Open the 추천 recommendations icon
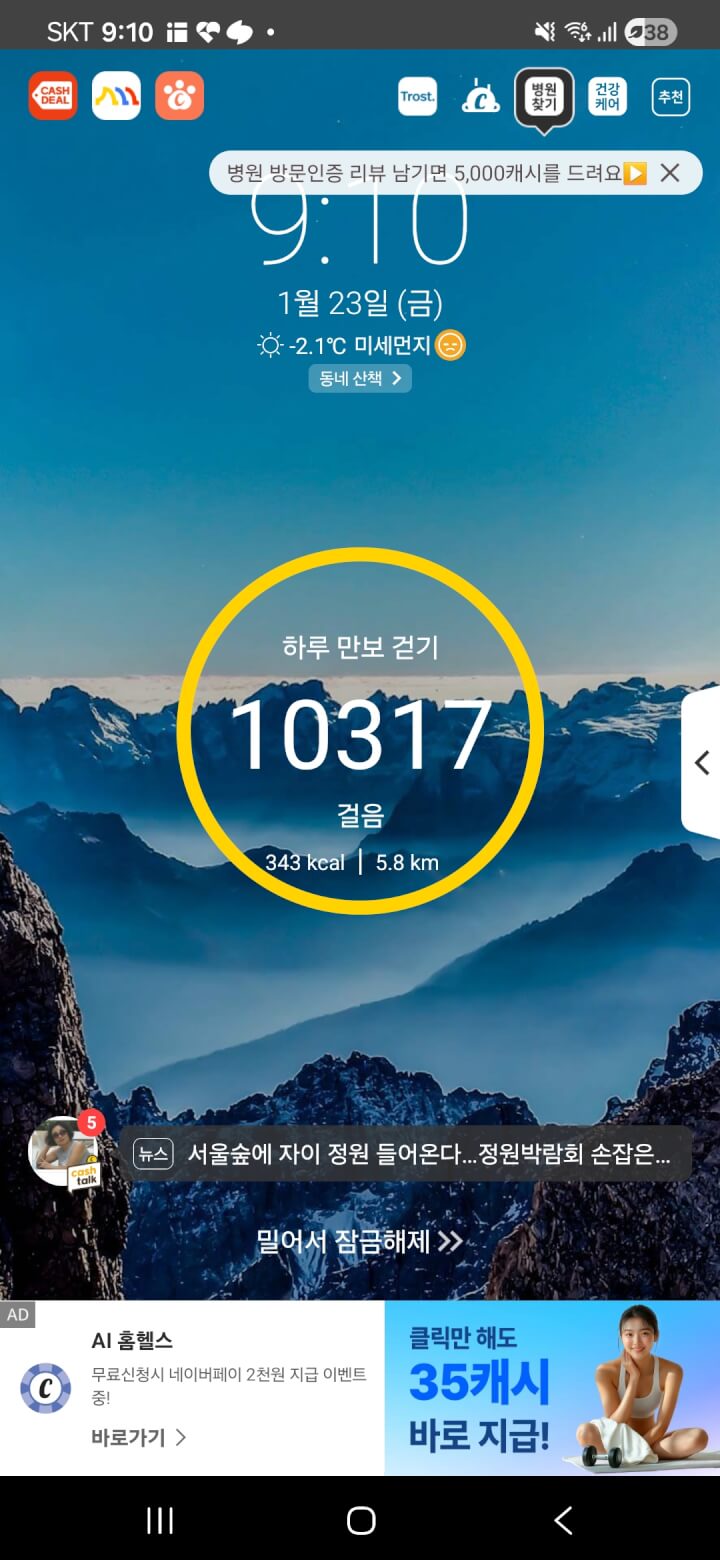This screenshot has height=1560, width=720. [671, 97]
